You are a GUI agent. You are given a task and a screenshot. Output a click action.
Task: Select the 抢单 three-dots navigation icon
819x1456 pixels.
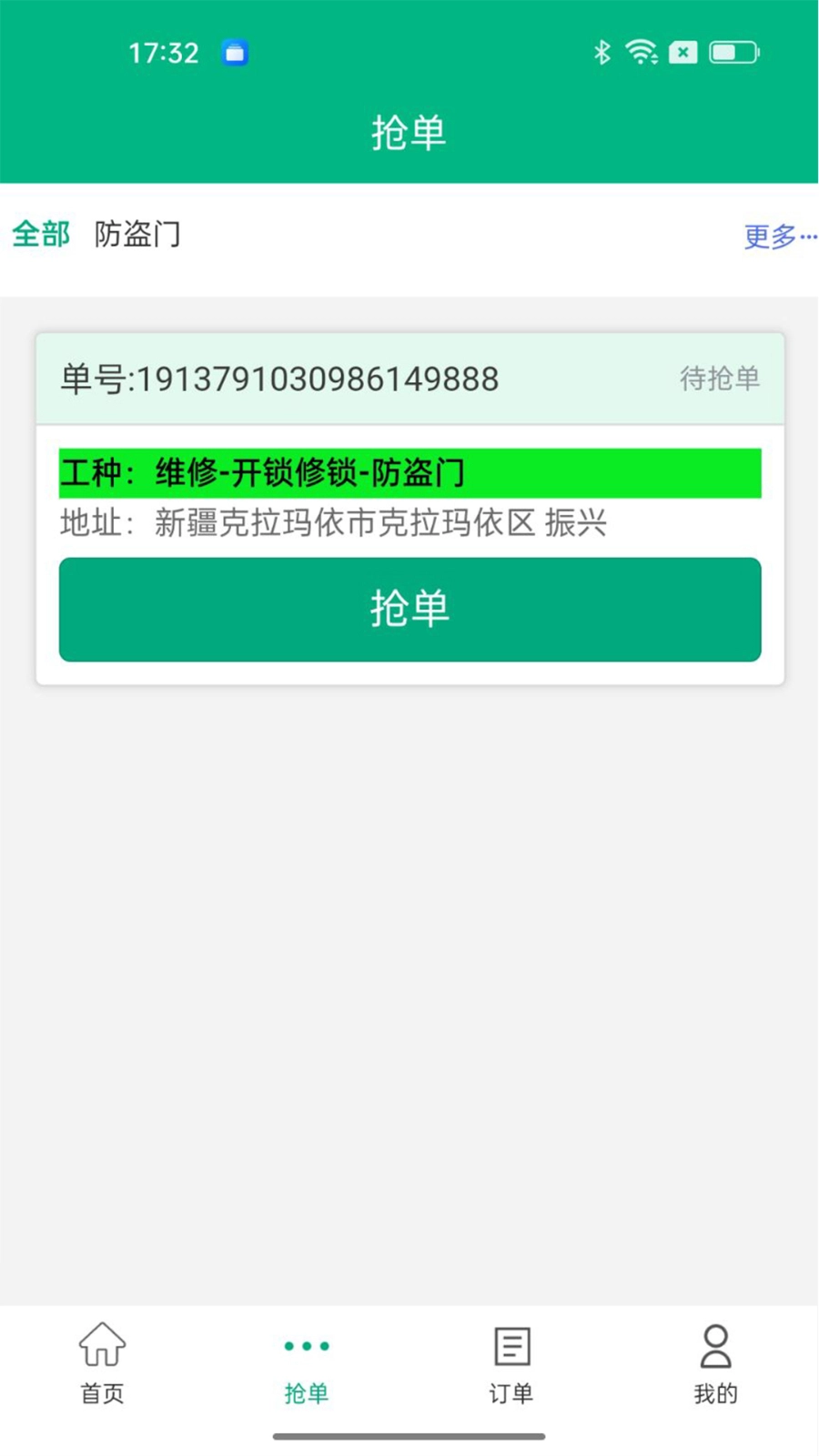(306, 1346)
